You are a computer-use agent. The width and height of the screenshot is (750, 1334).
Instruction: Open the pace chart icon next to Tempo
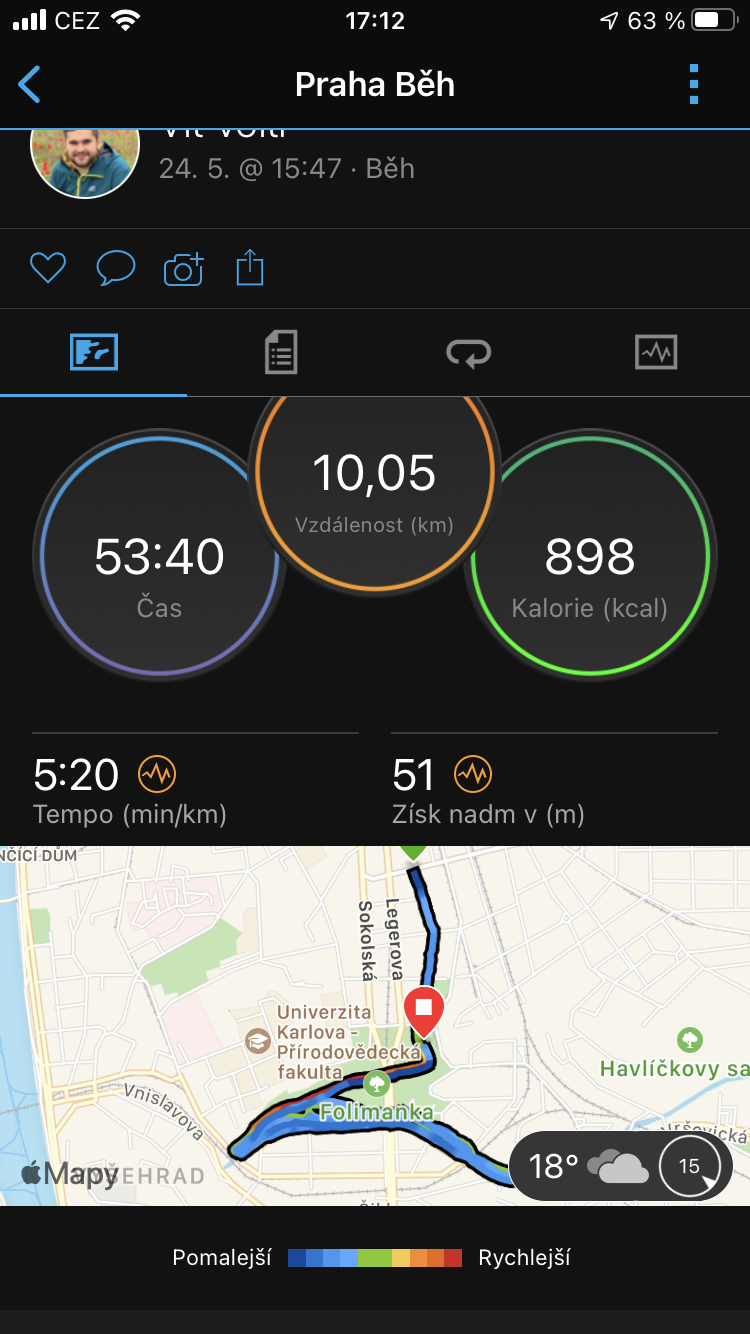tap(157, 774)
